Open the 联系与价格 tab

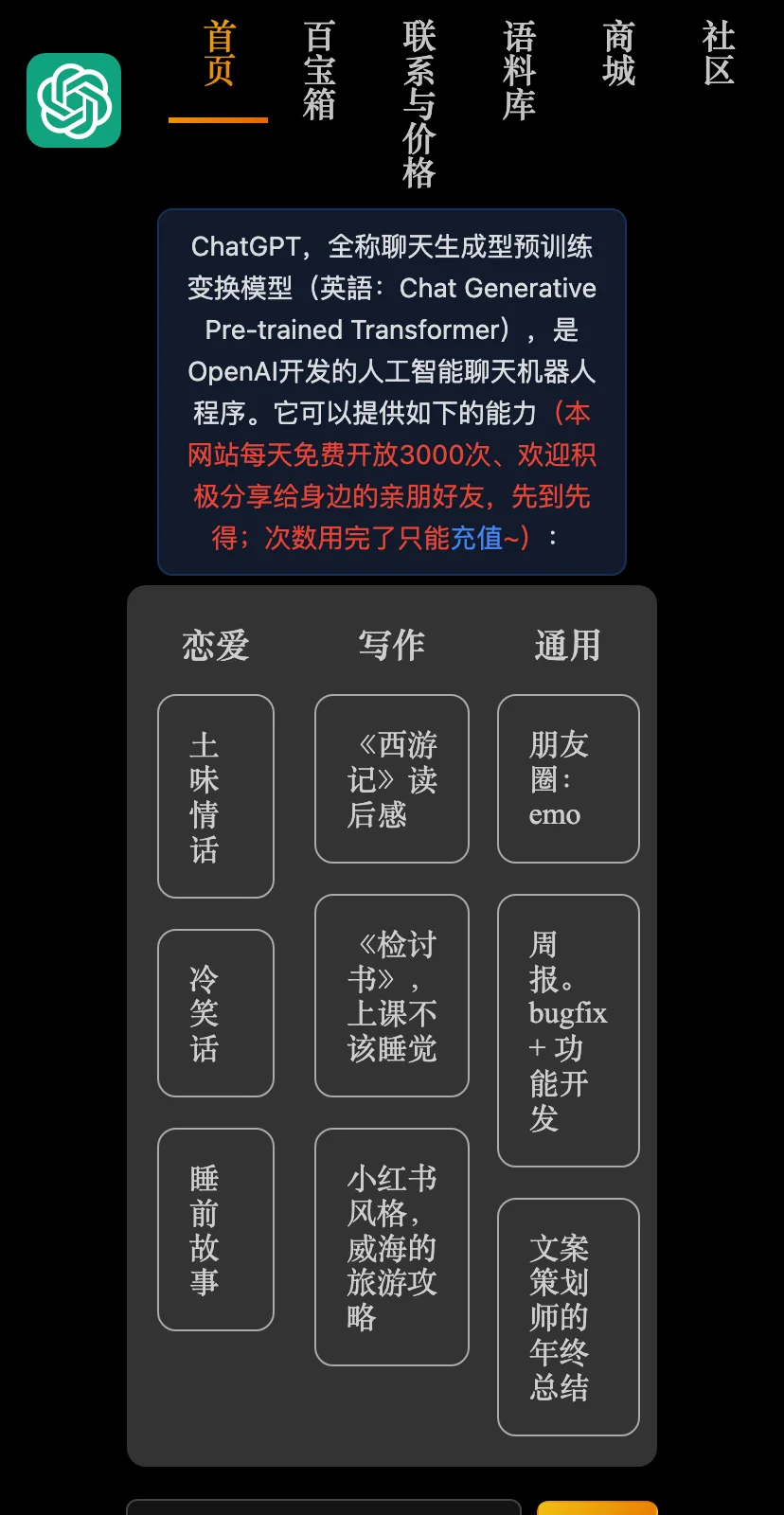(x=419, y=104)
